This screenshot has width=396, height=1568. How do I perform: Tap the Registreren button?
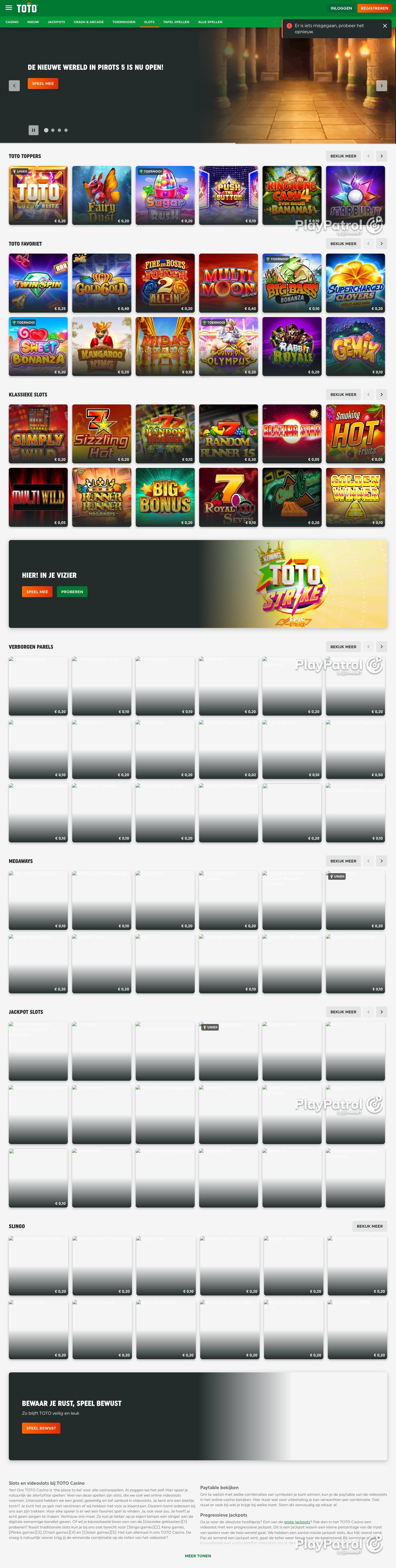[374, 9]
